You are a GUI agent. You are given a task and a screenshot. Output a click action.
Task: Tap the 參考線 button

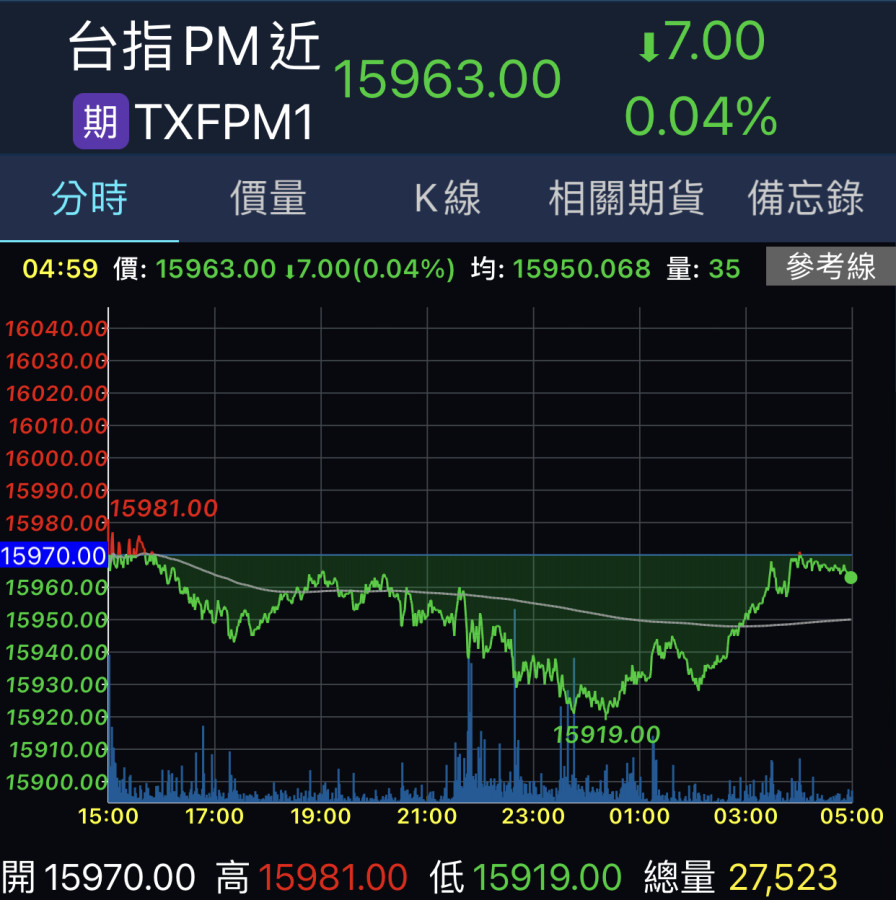(x=830, y=267)
